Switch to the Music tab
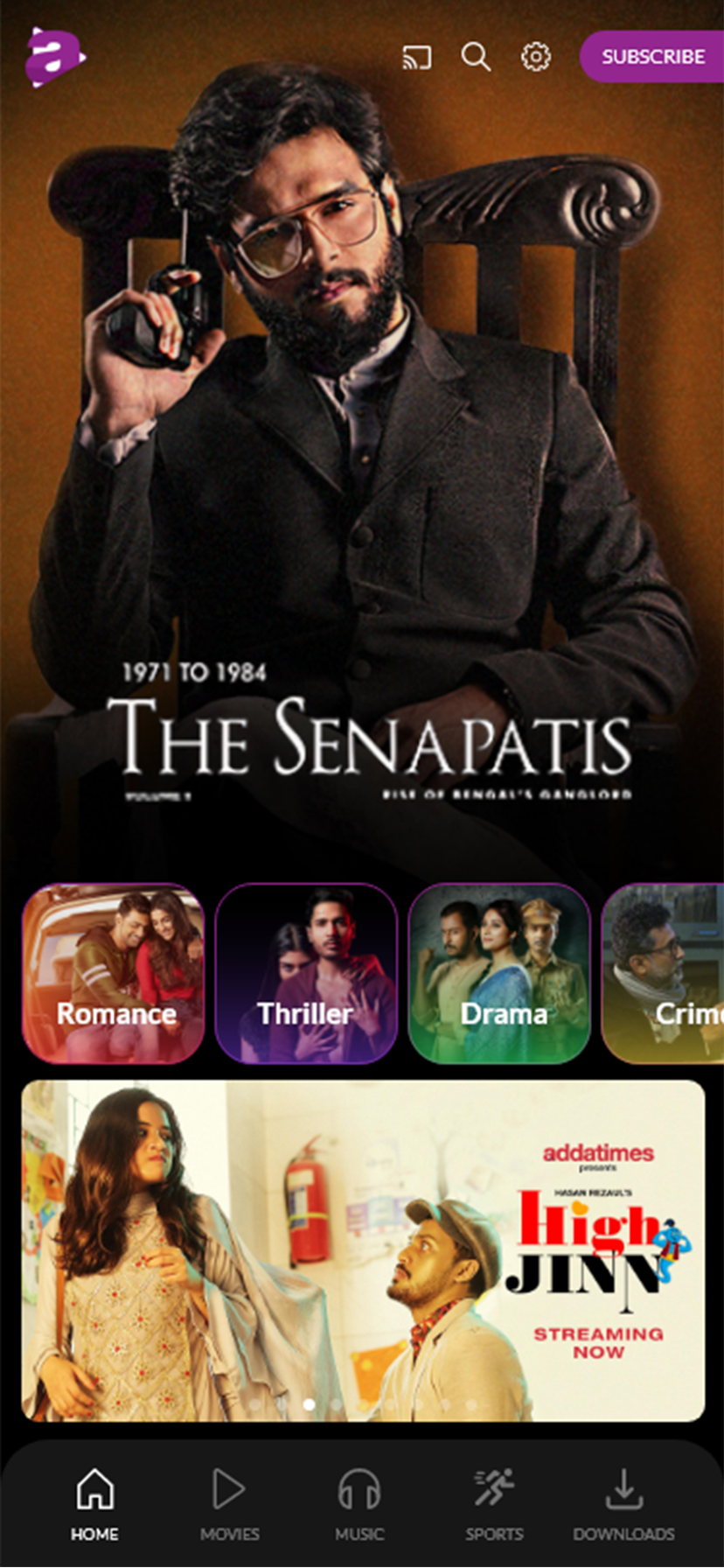724x1568 pixels. (359, 1504)
